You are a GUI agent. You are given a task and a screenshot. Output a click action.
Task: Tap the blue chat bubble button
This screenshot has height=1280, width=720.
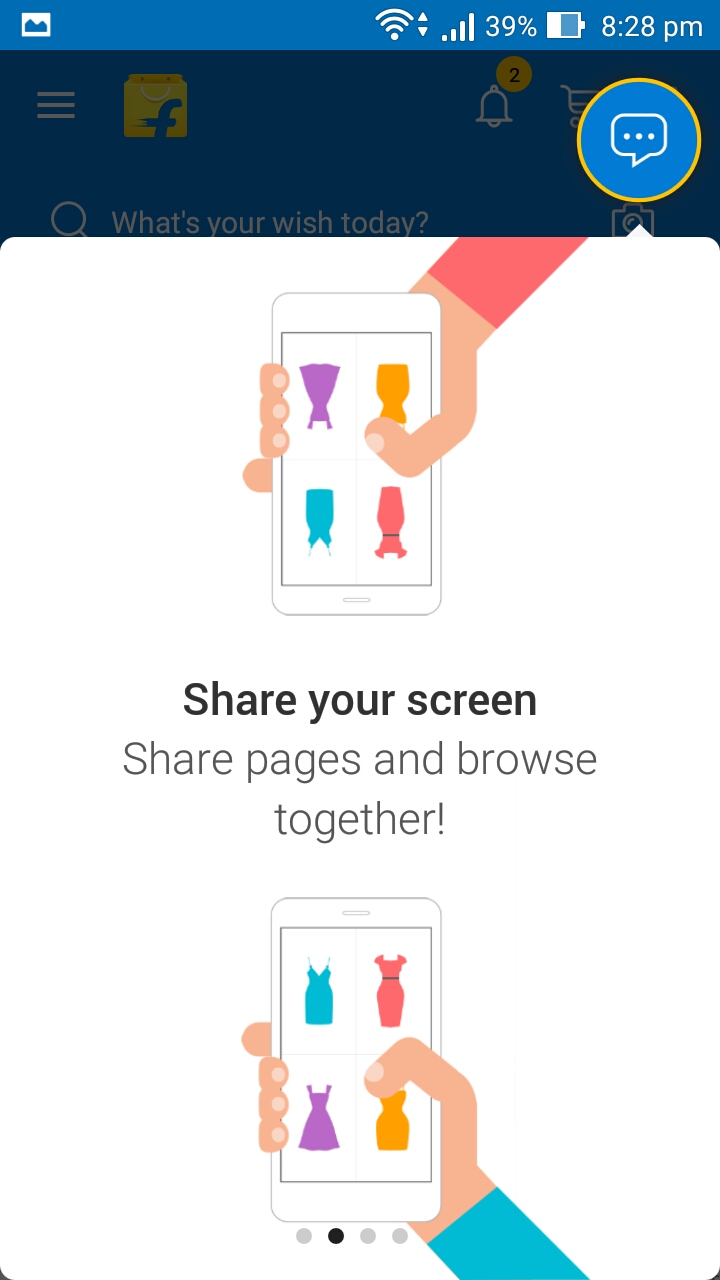(x=639, y=138)
